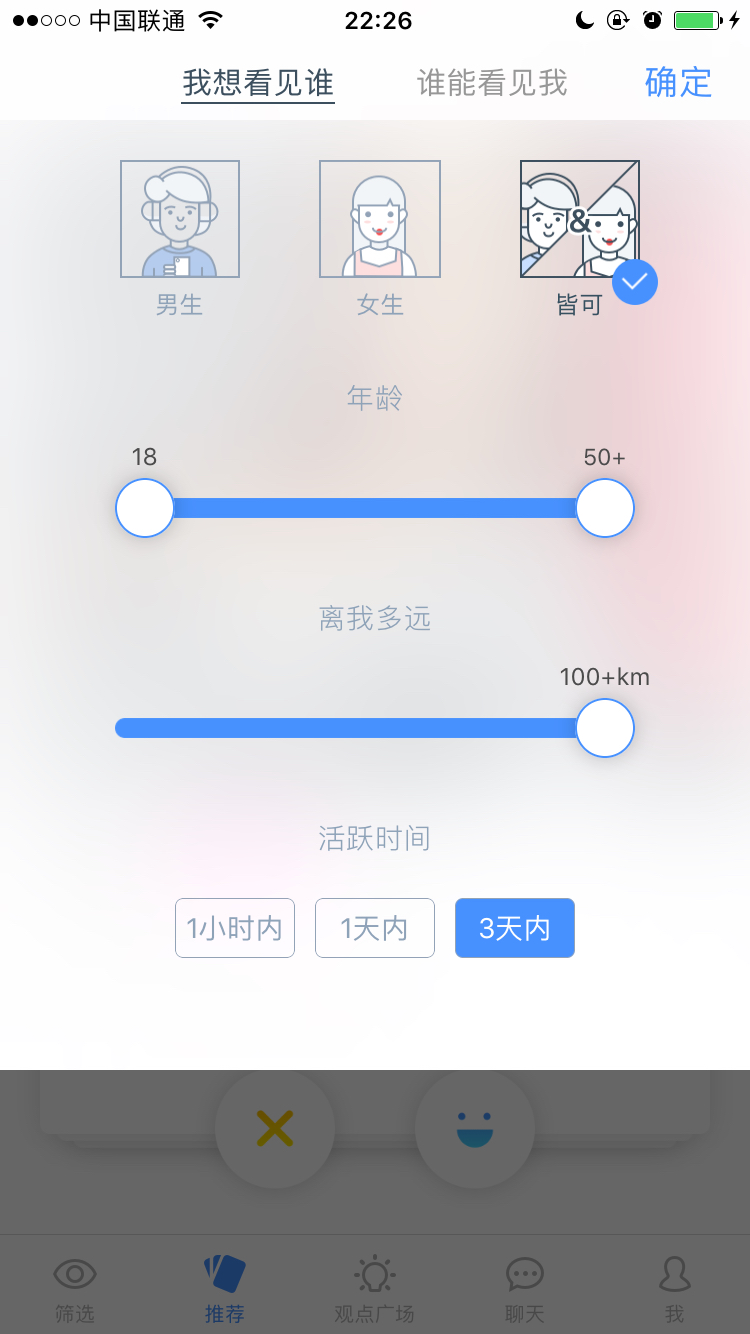Image resolution: width=750 pixels, height=1334 pixels.
Task: Set active time to 1小时内
Action: 235,928
